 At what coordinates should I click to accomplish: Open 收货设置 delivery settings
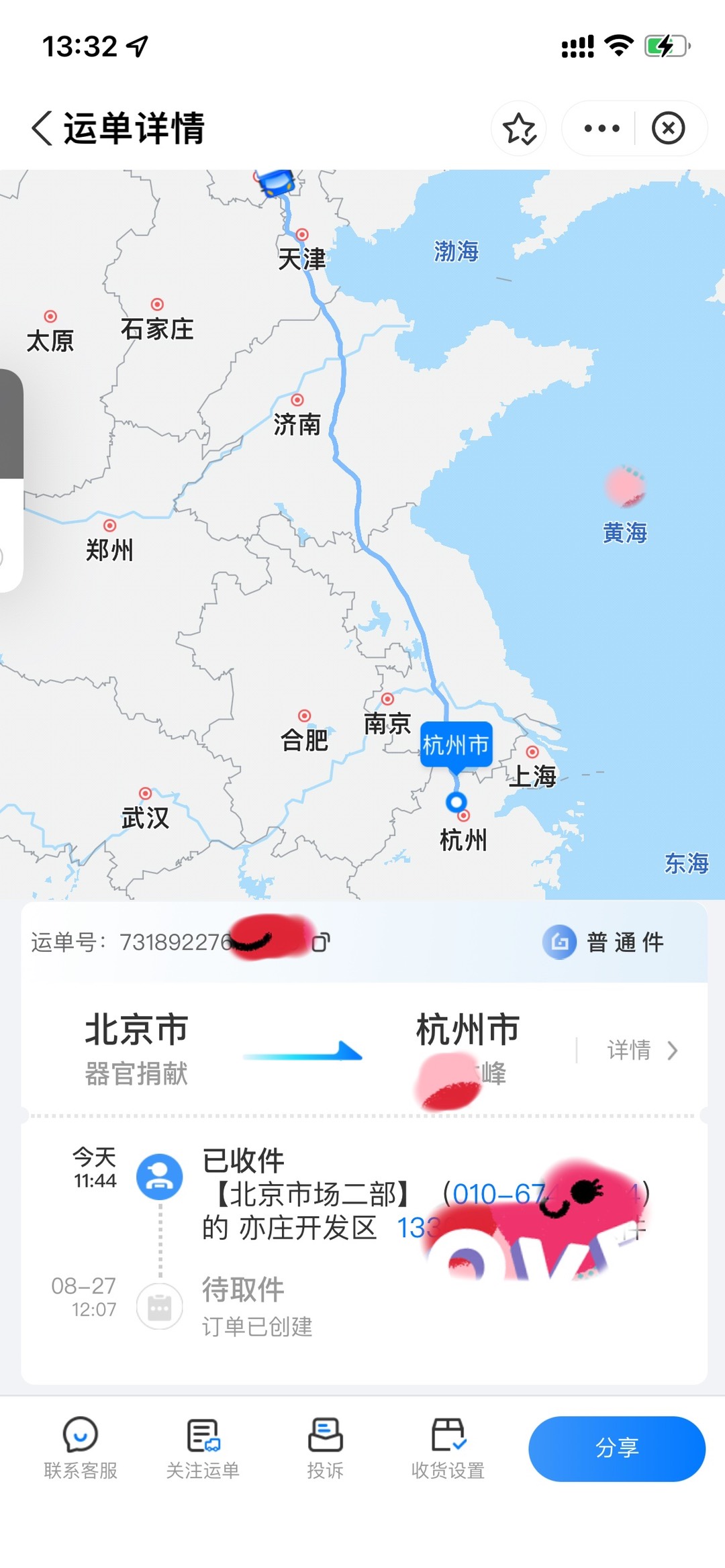point(448,1449)
